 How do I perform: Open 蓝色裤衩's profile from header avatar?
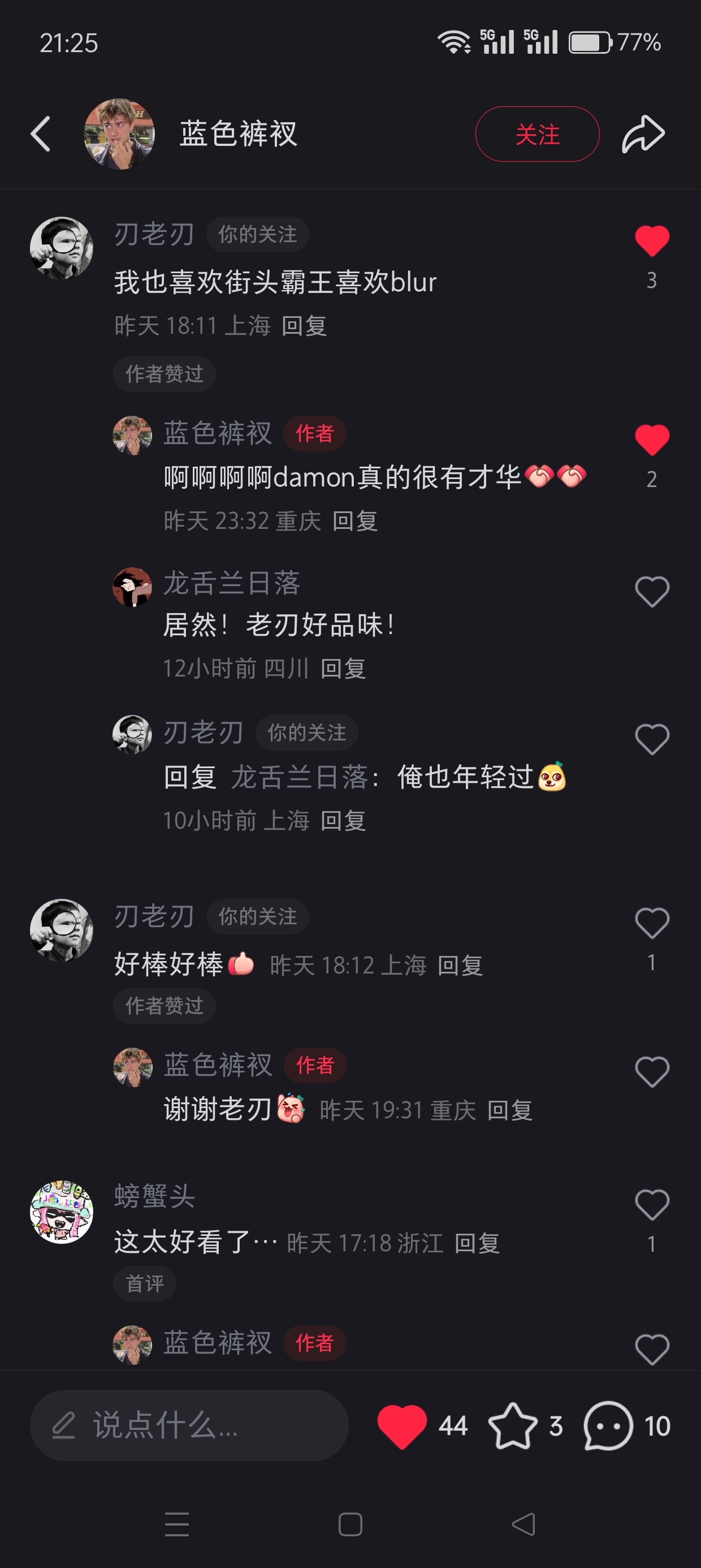coord(119,134)
